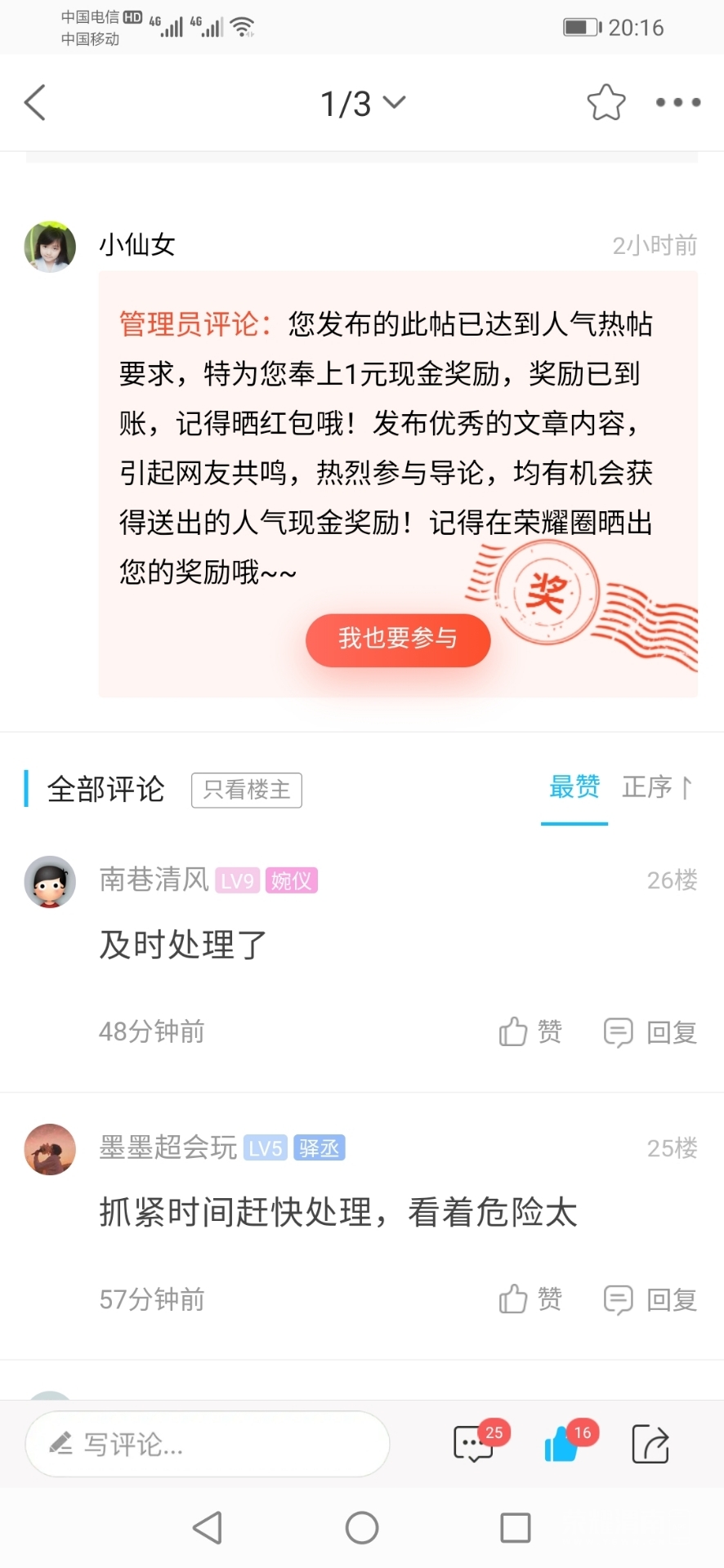
Task: Like 墨墨超会玩's comment
Action: point(530,1299)
